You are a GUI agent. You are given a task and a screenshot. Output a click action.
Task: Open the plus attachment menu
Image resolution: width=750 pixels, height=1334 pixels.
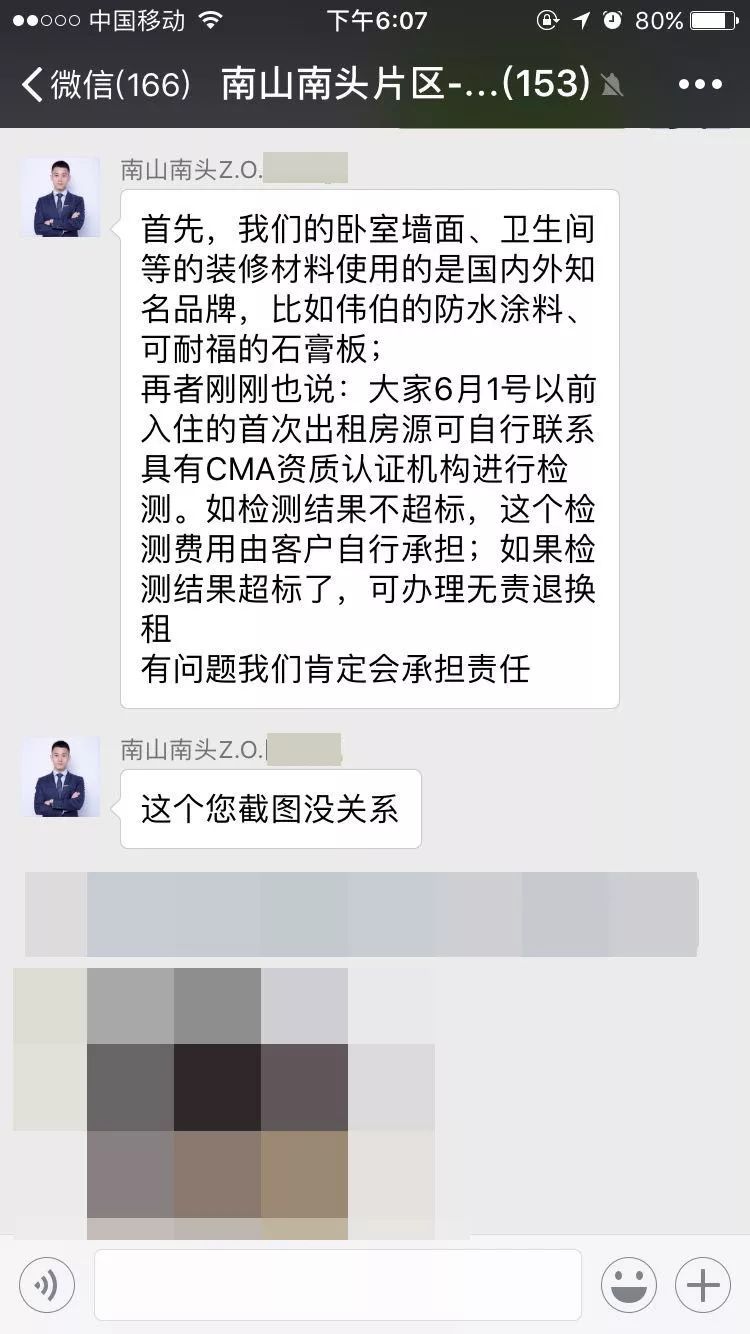tap(702, 1285)
